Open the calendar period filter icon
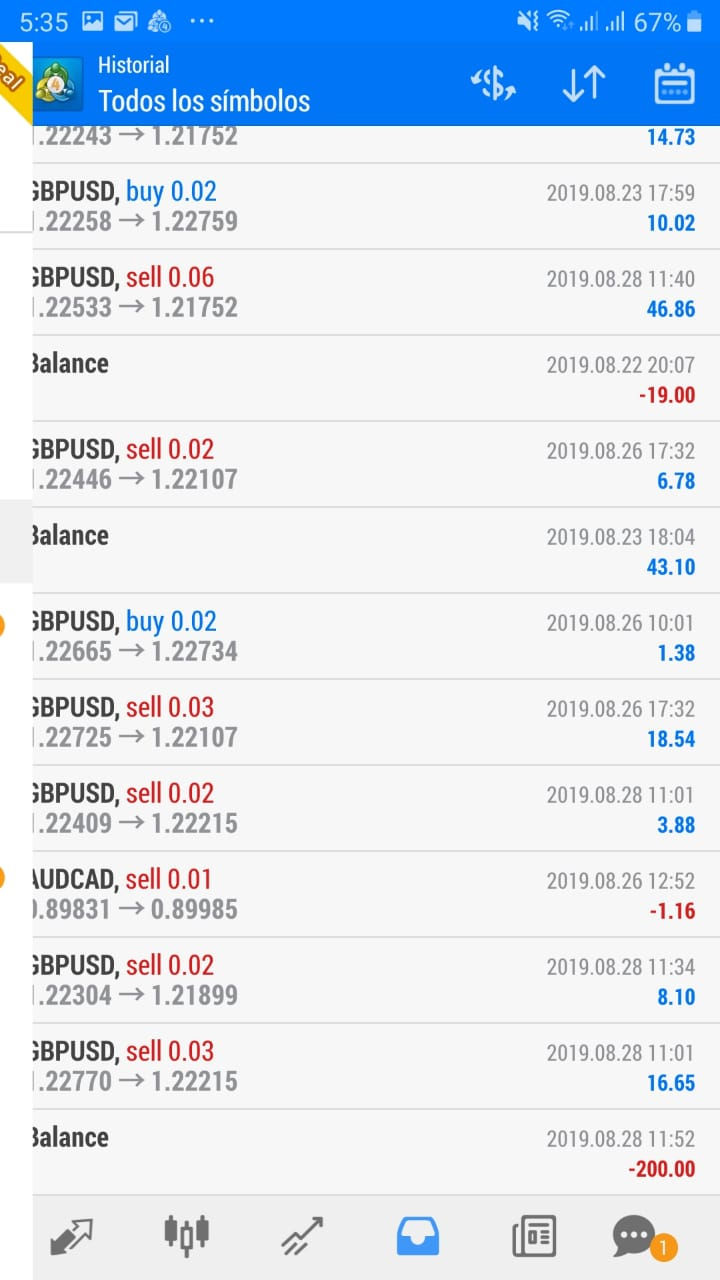720x1280 pixels. [674, 84]
